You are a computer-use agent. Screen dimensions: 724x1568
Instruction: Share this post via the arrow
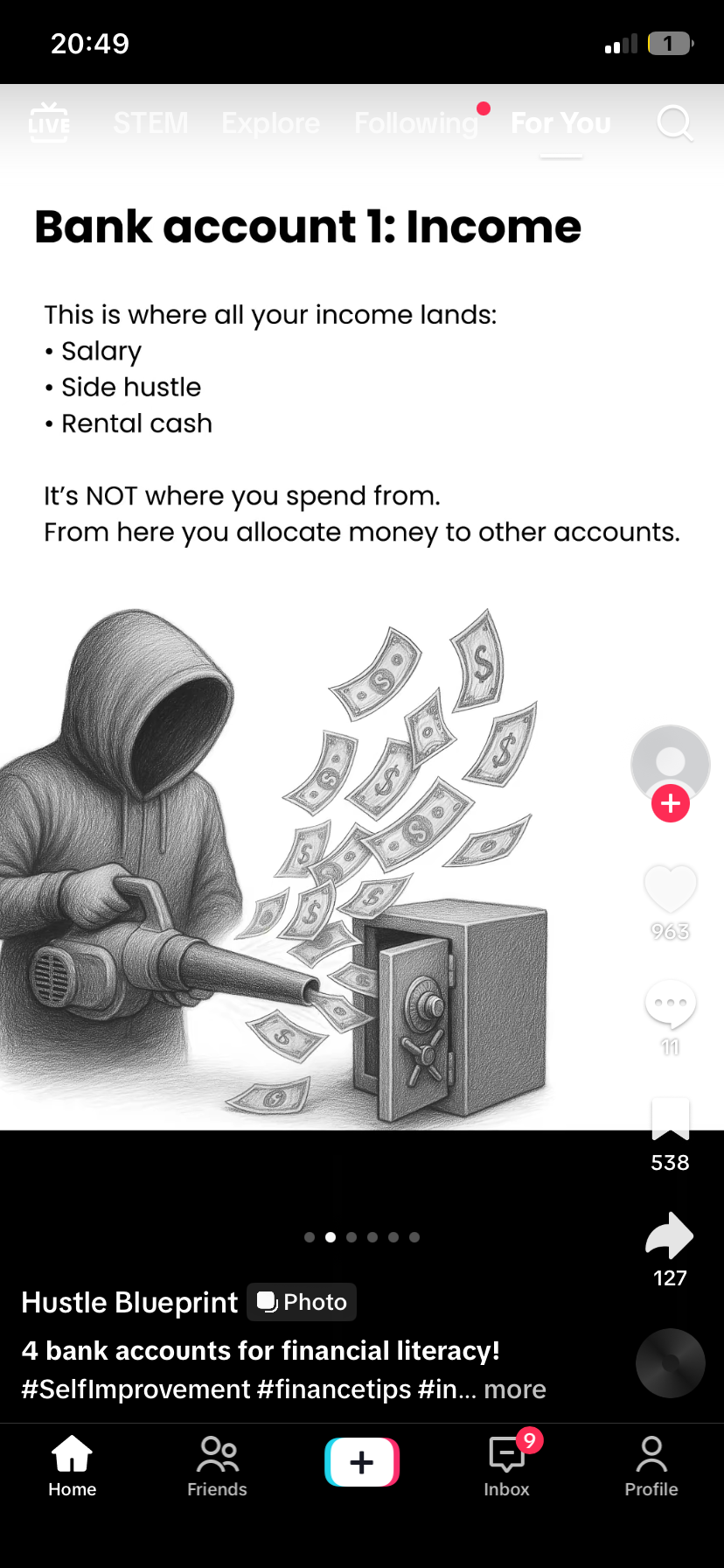[x=670, y=1236]
